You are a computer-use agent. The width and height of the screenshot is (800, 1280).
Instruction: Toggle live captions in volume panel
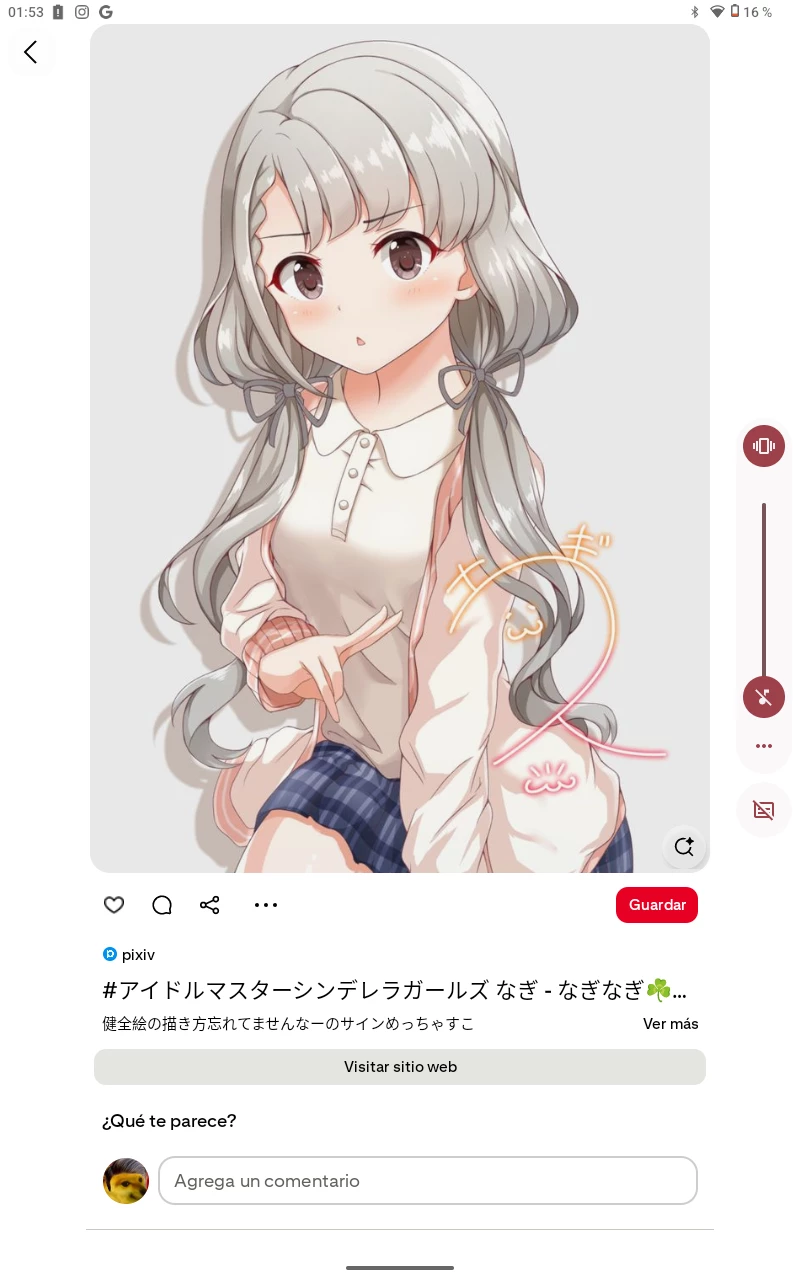point(764,810)
